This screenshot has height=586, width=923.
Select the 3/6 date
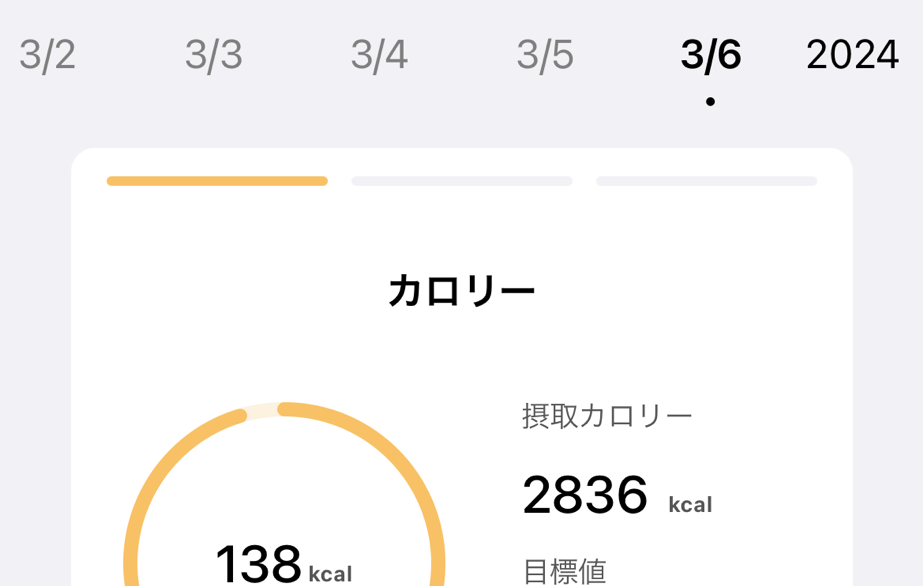(x=710, y=55)
